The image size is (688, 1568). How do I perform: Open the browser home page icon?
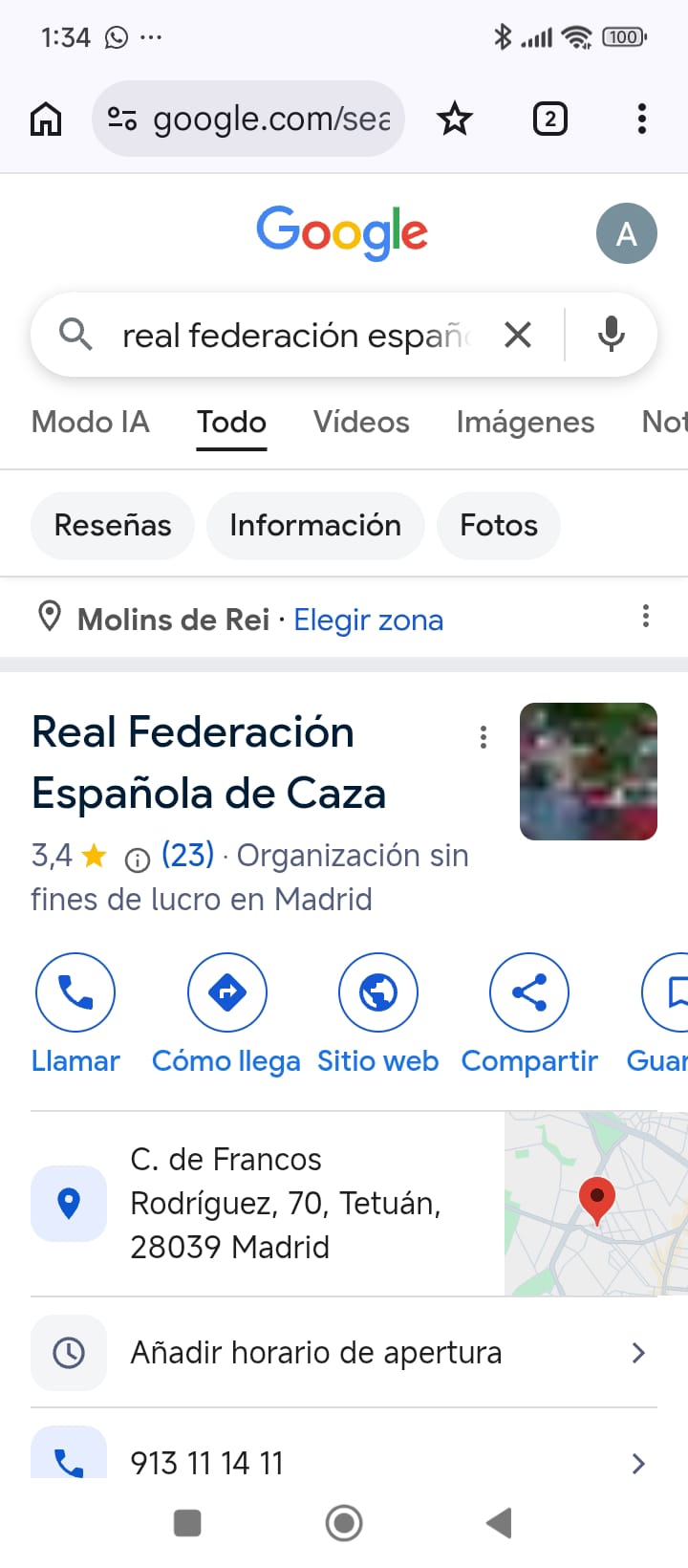pos(46,120)
